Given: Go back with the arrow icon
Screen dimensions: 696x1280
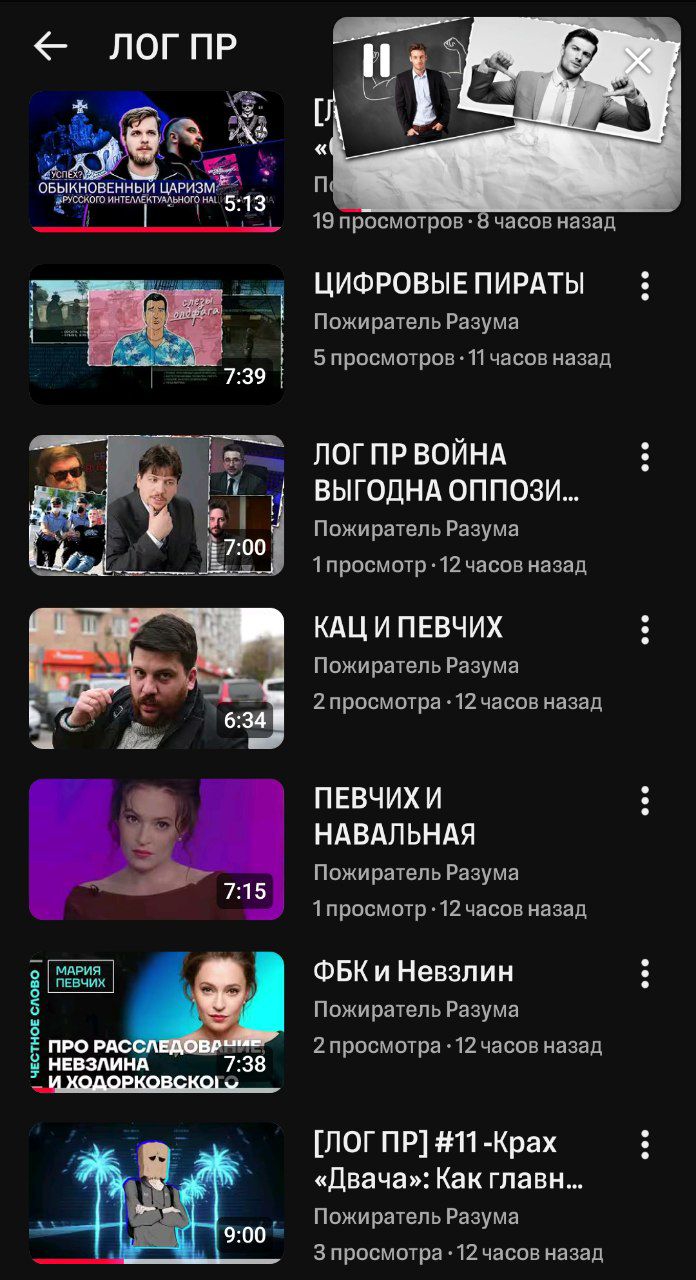Looking at the screenshot, I should click(50, 46).
